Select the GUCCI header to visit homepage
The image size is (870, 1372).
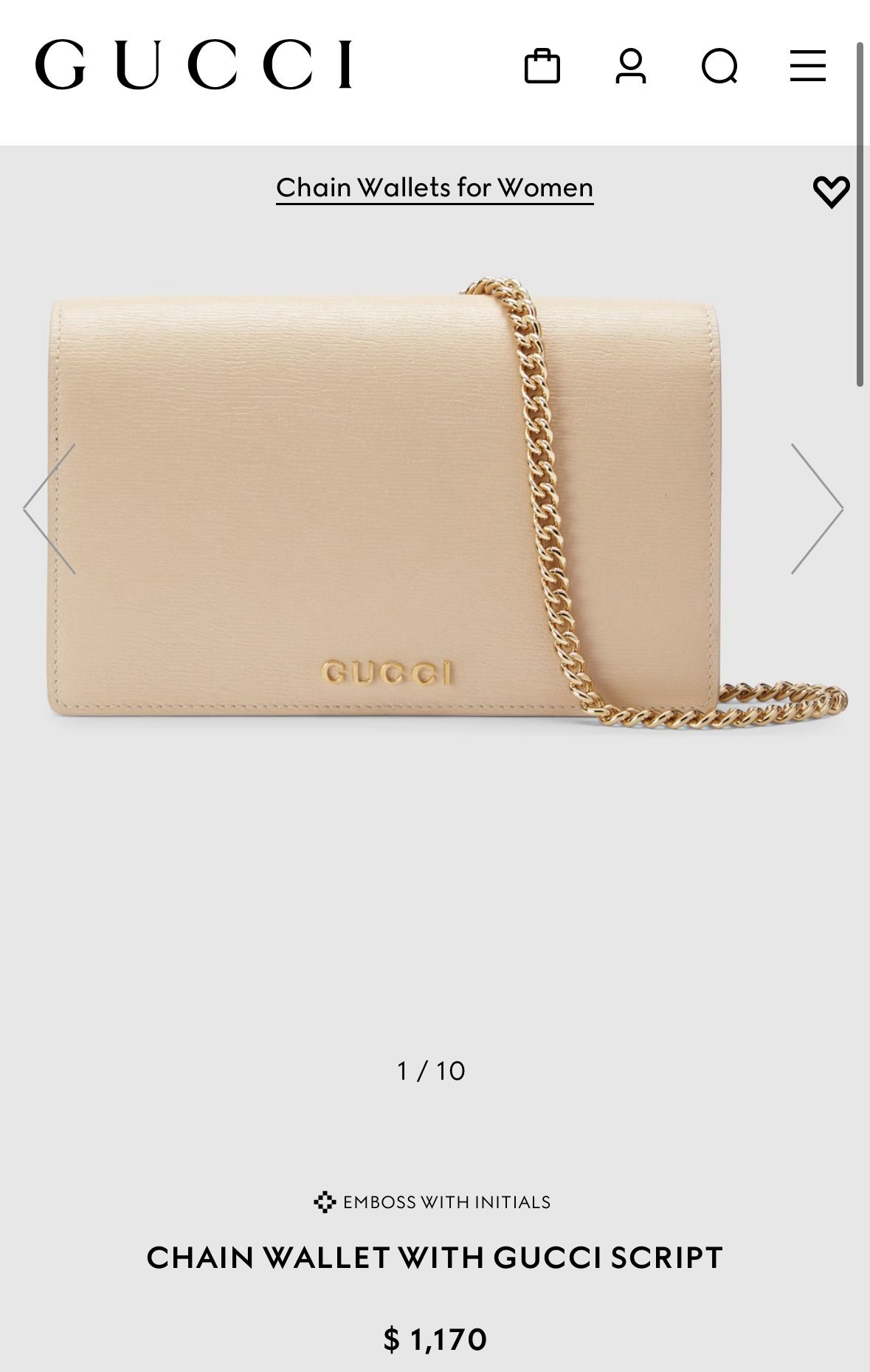(x=193, y=66)
